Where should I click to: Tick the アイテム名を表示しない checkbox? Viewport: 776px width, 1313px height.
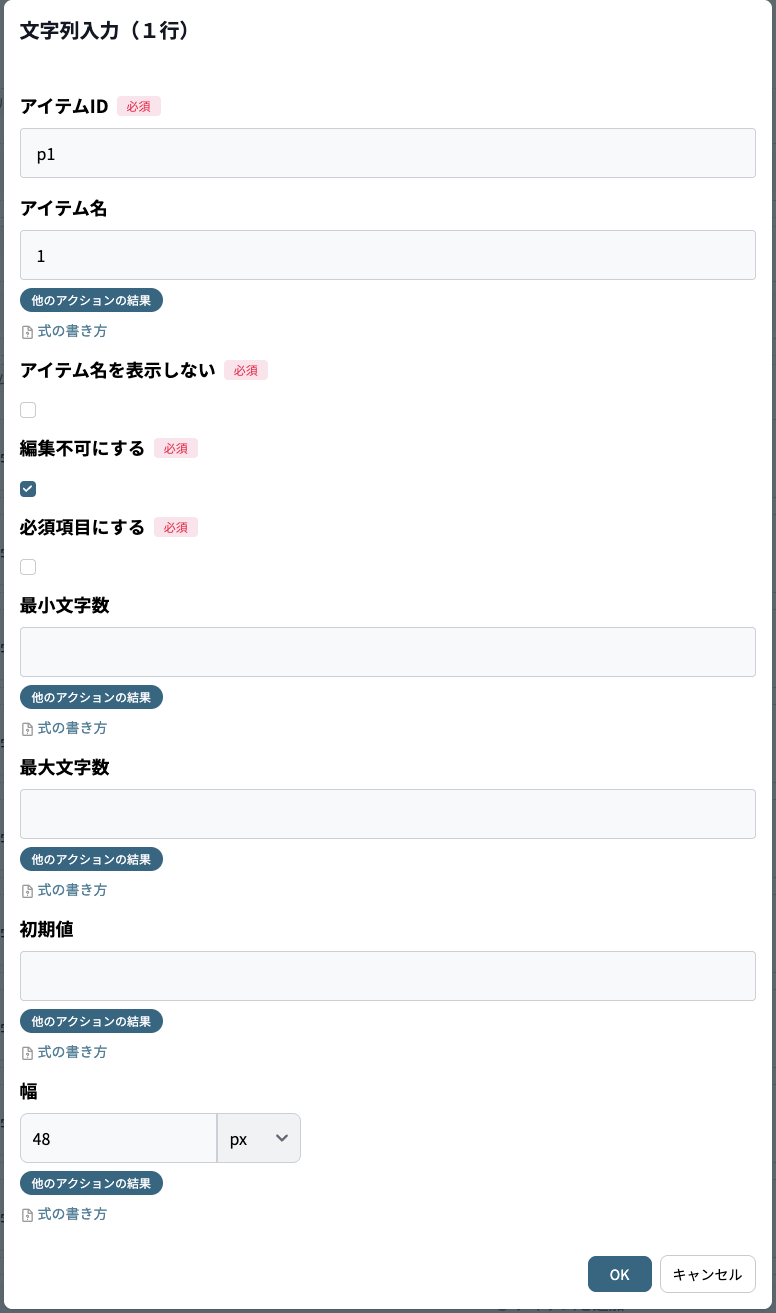tap(28, 410)
